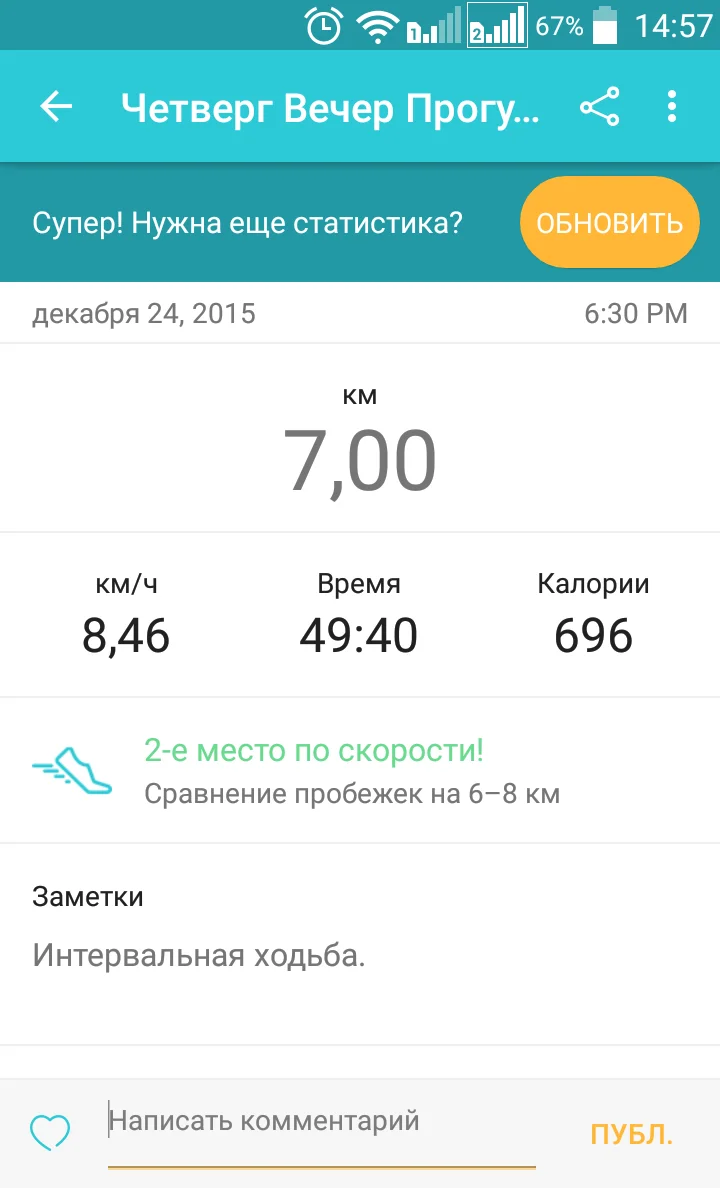Publish the comment with ПУБЛ.
The image size is (720, 1188).
point(631,1135)
